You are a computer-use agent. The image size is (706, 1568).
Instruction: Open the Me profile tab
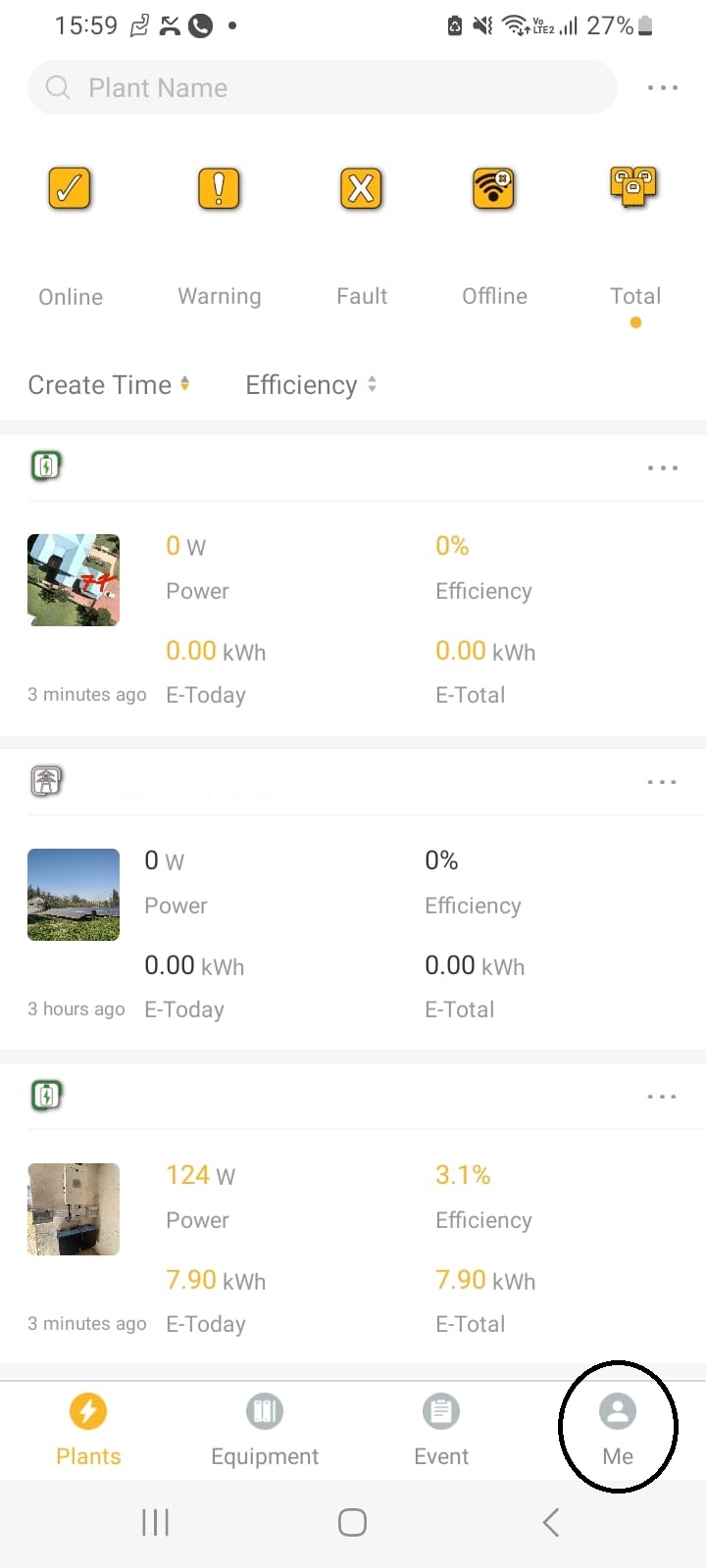(x=618, y=1429)
